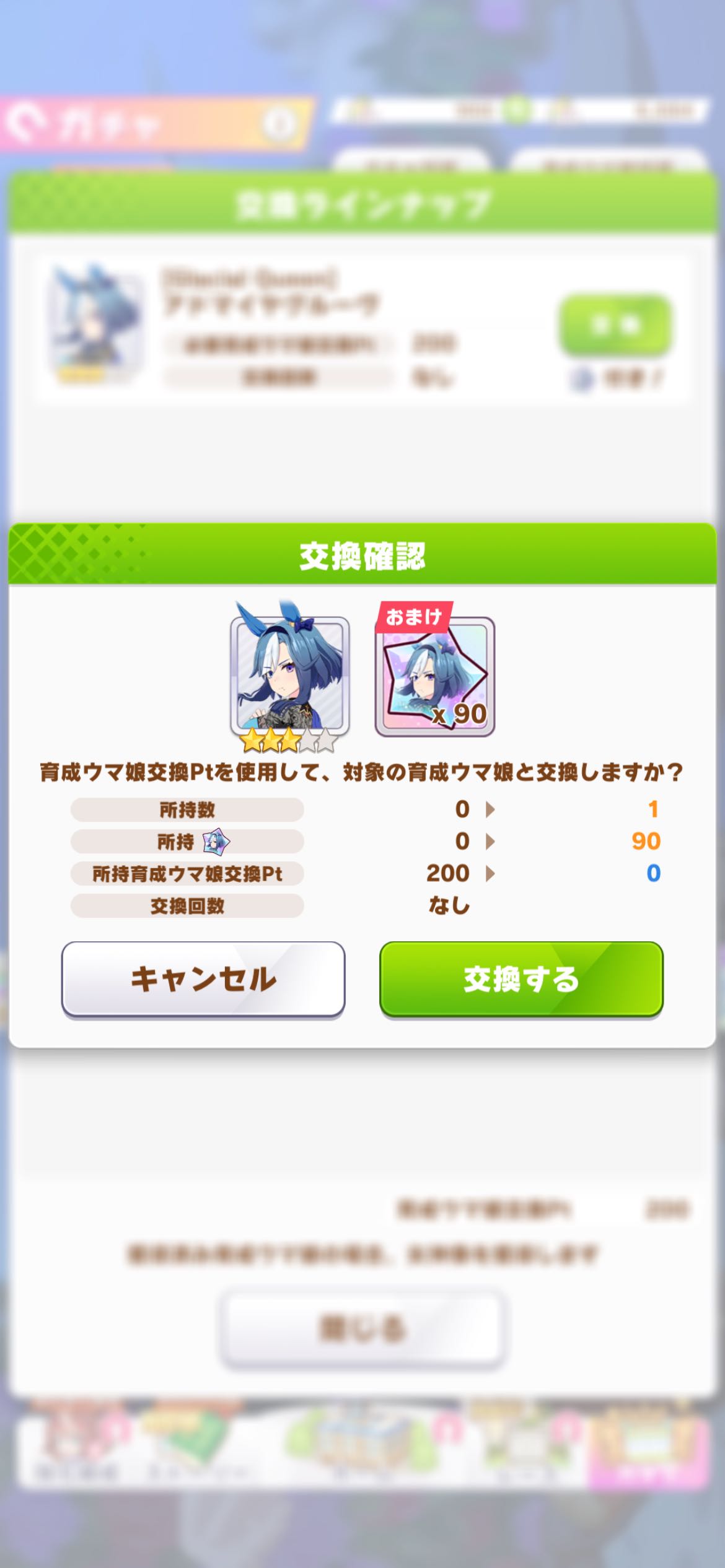Confirm the exchange with 交換する
This screenshot has width=725, height=1568.
[x=521, y=979]
